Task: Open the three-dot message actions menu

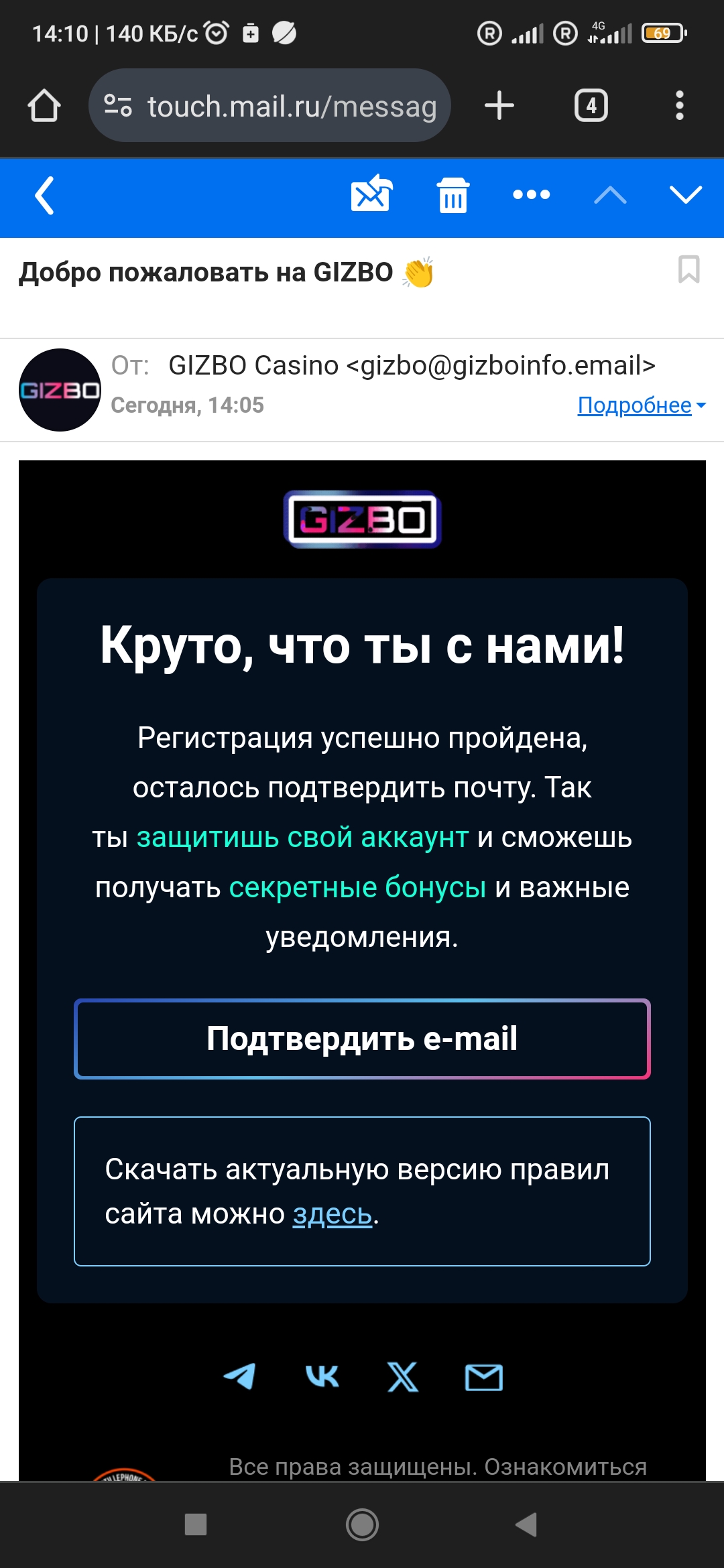Action: tap(532, 194)
